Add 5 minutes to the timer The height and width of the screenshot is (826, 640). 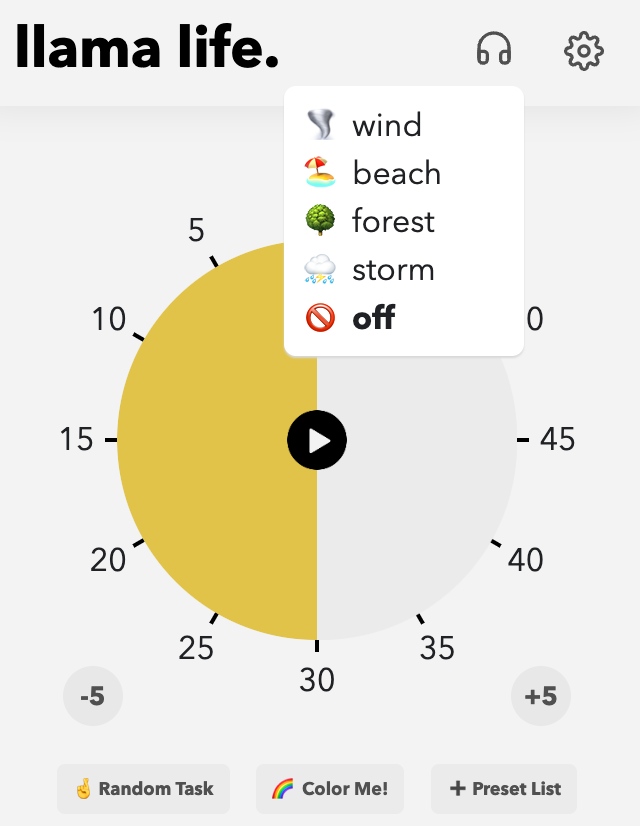coord(540,695)
